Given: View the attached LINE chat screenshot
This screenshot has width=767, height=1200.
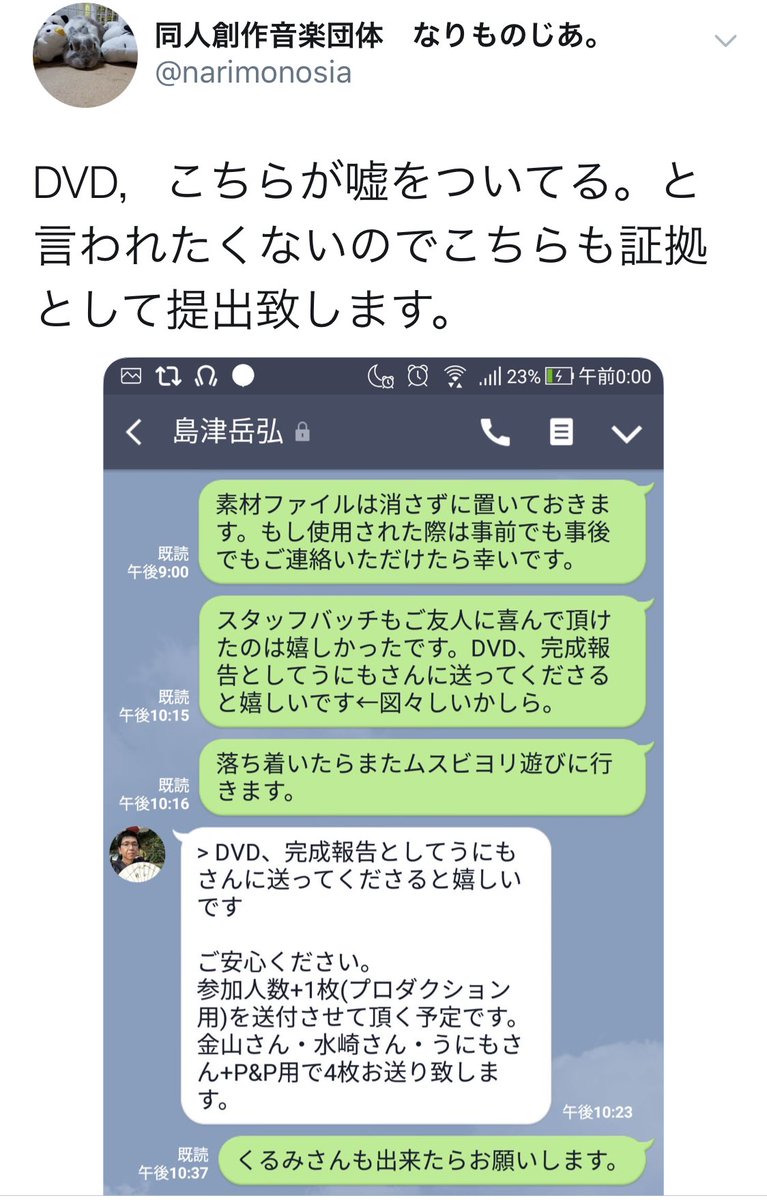Looking at the screenshot, I should click(x=384, y=776).
